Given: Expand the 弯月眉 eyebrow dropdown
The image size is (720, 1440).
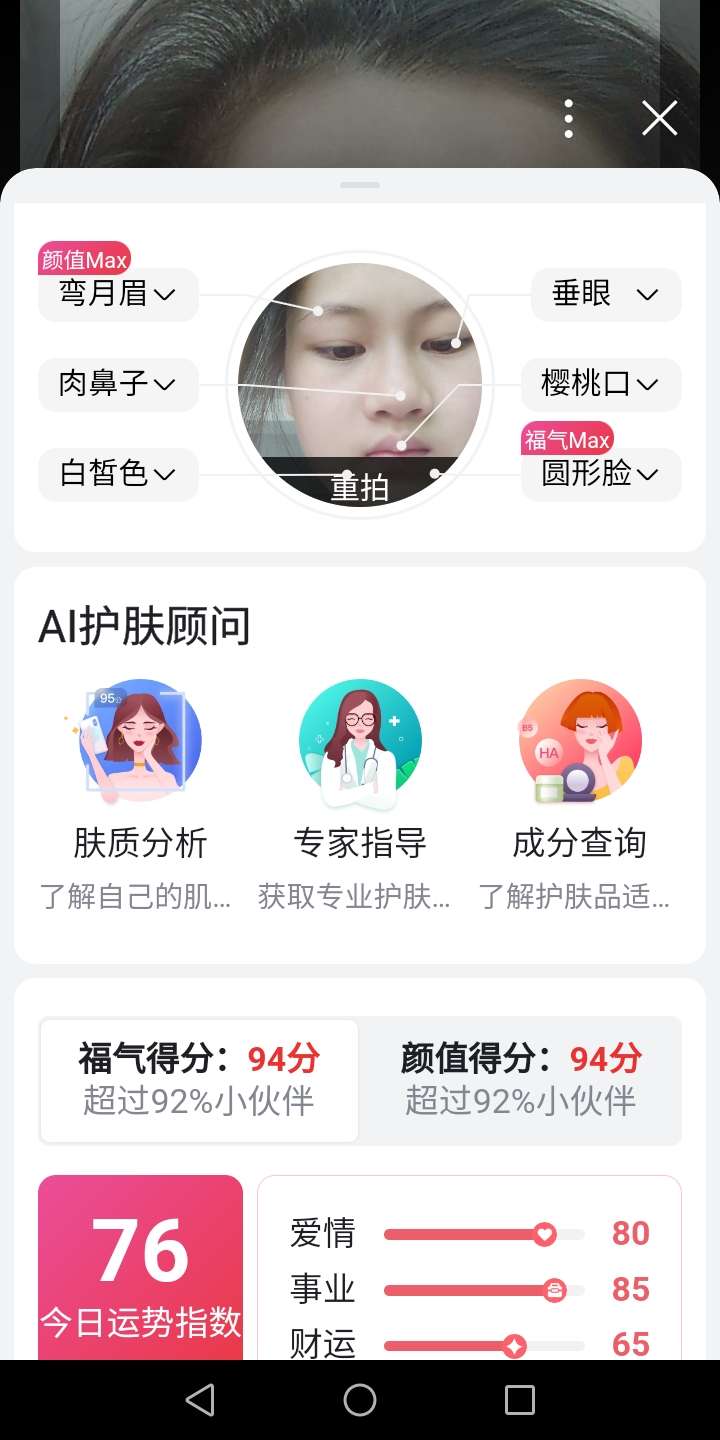Looking at the screenshot, I should pyautogui.click(x=118, y=294).
